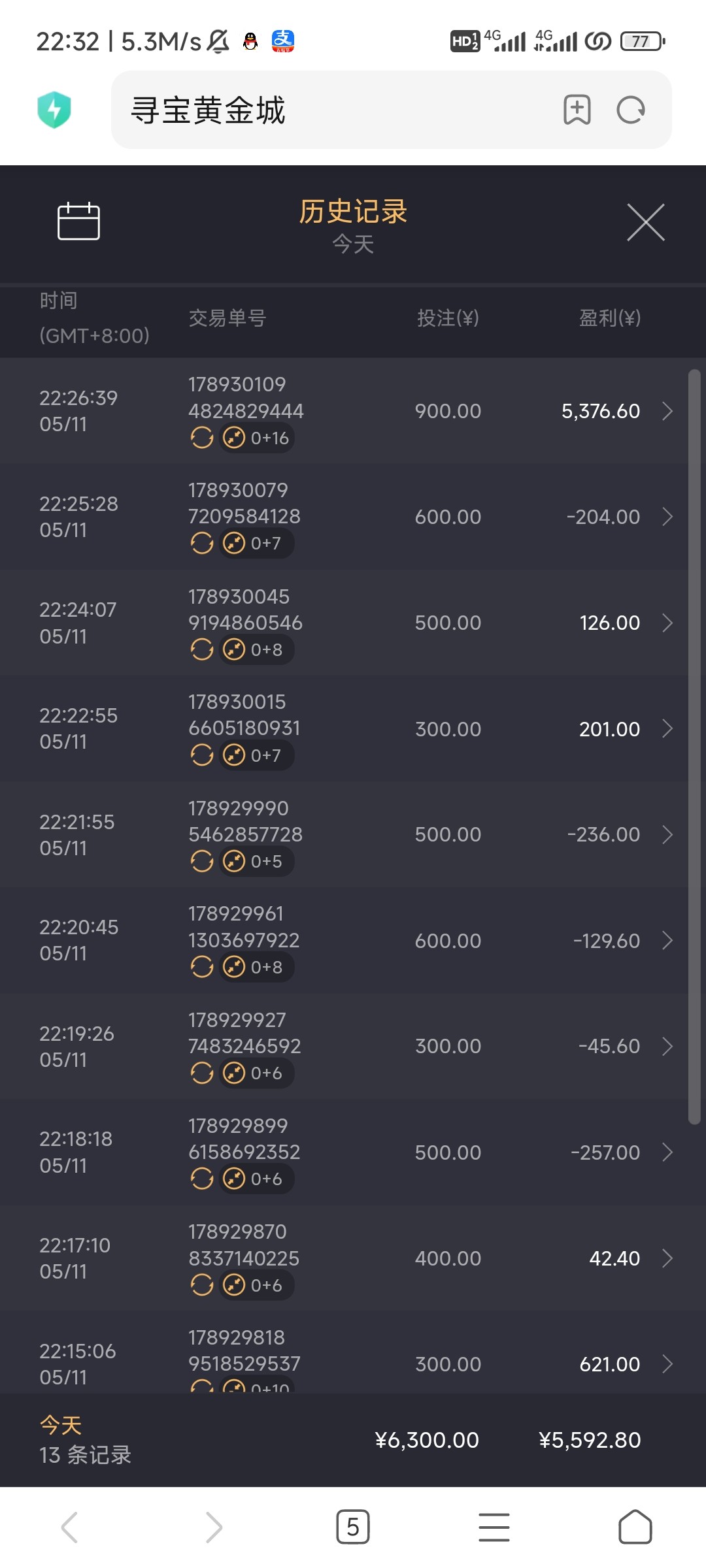Expand the record with 5,376.60 profit
The width and height of the screenshot is (706, 1568).
click(667, 411)
